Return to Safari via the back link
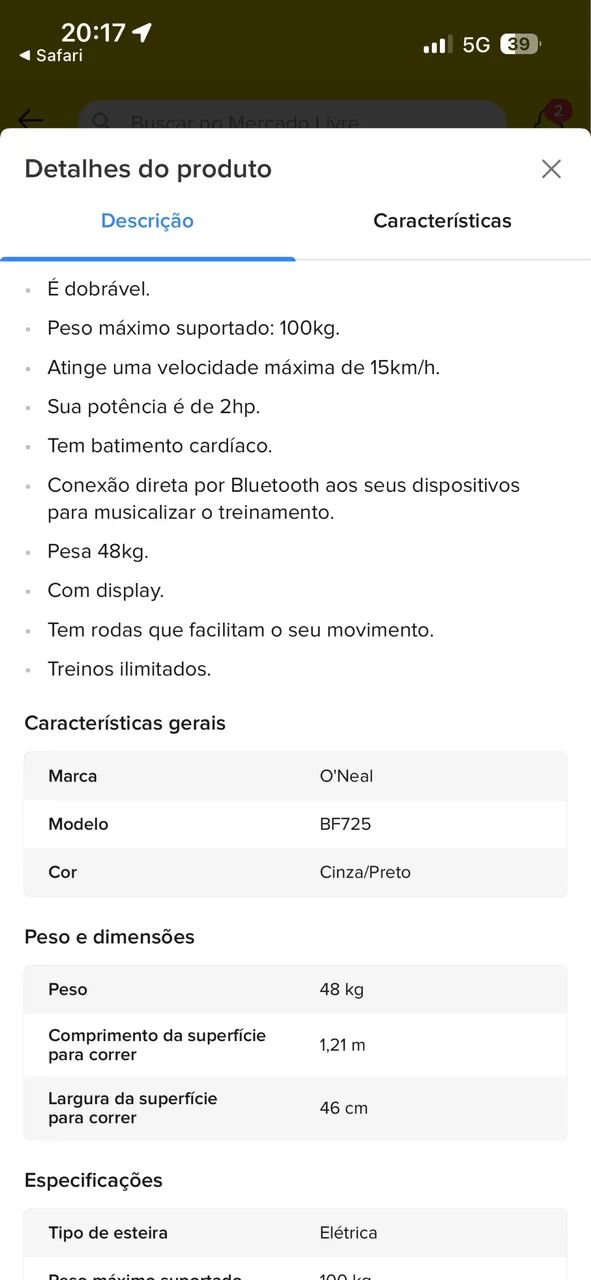 [51, 56]
